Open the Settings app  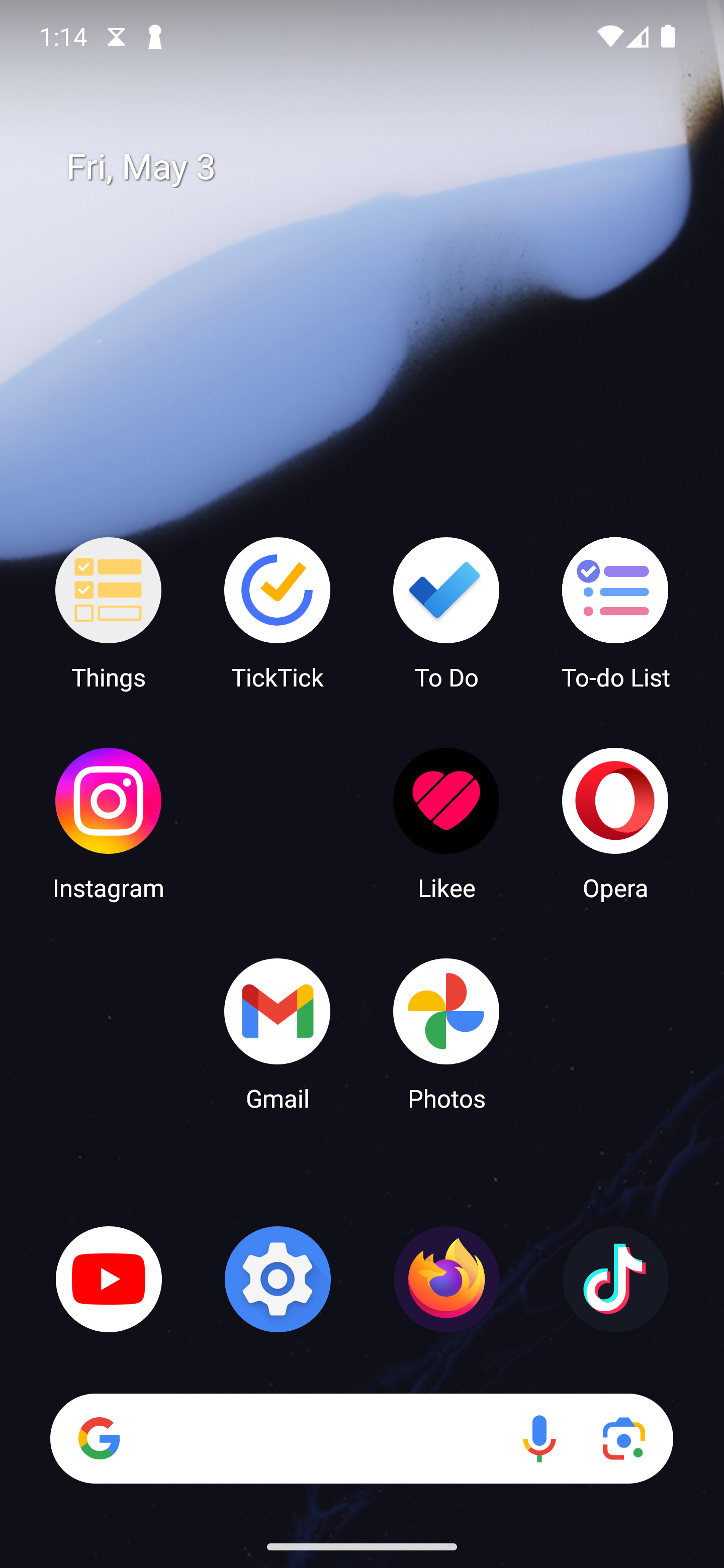(x=277, y=1279)
